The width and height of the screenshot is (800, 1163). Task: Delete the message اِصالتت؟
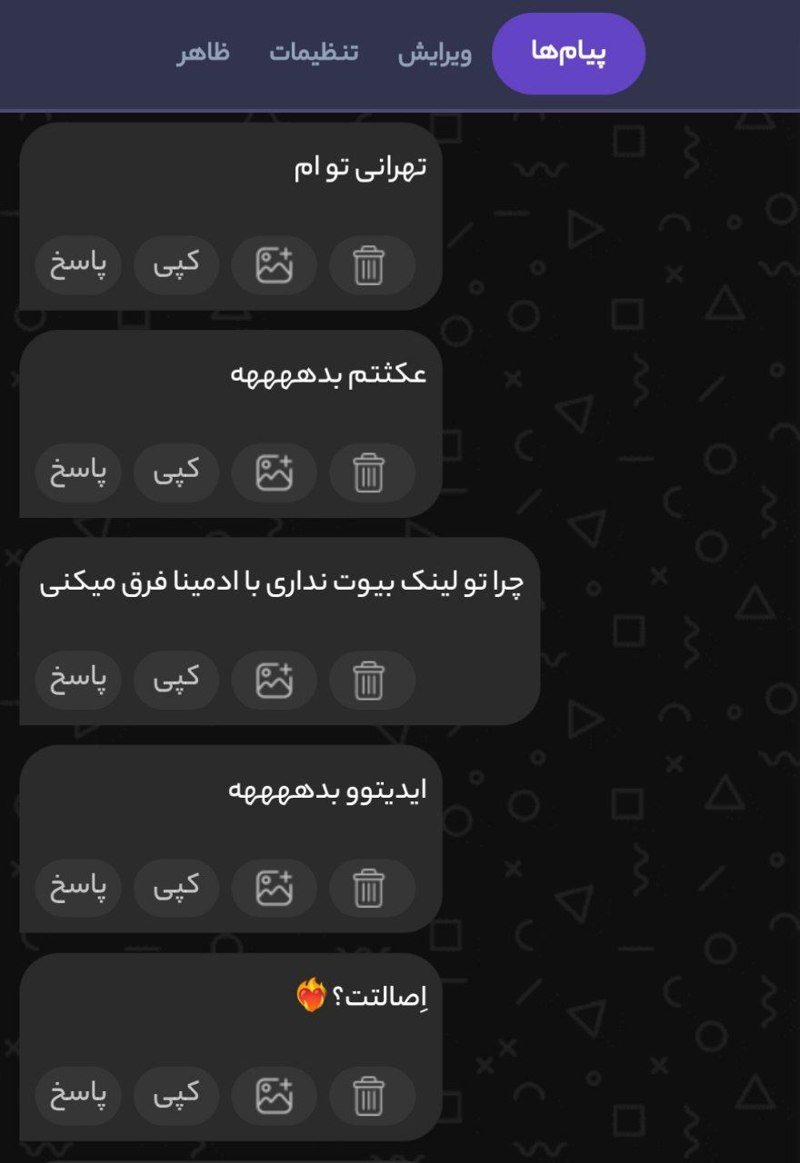[x=370, y=1096]
